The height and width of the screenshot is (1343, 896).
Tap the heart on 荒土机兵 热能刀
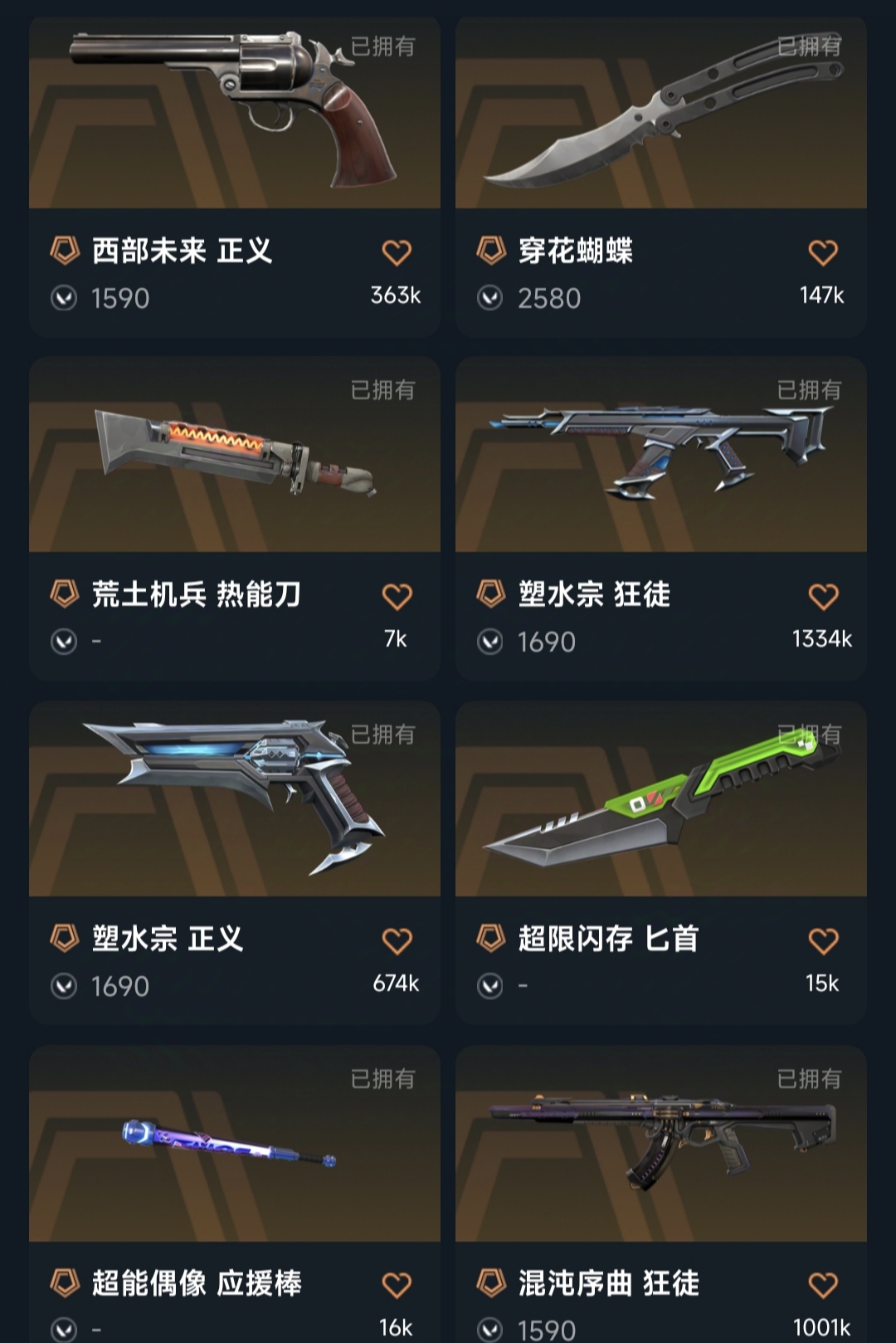(397, 596)
